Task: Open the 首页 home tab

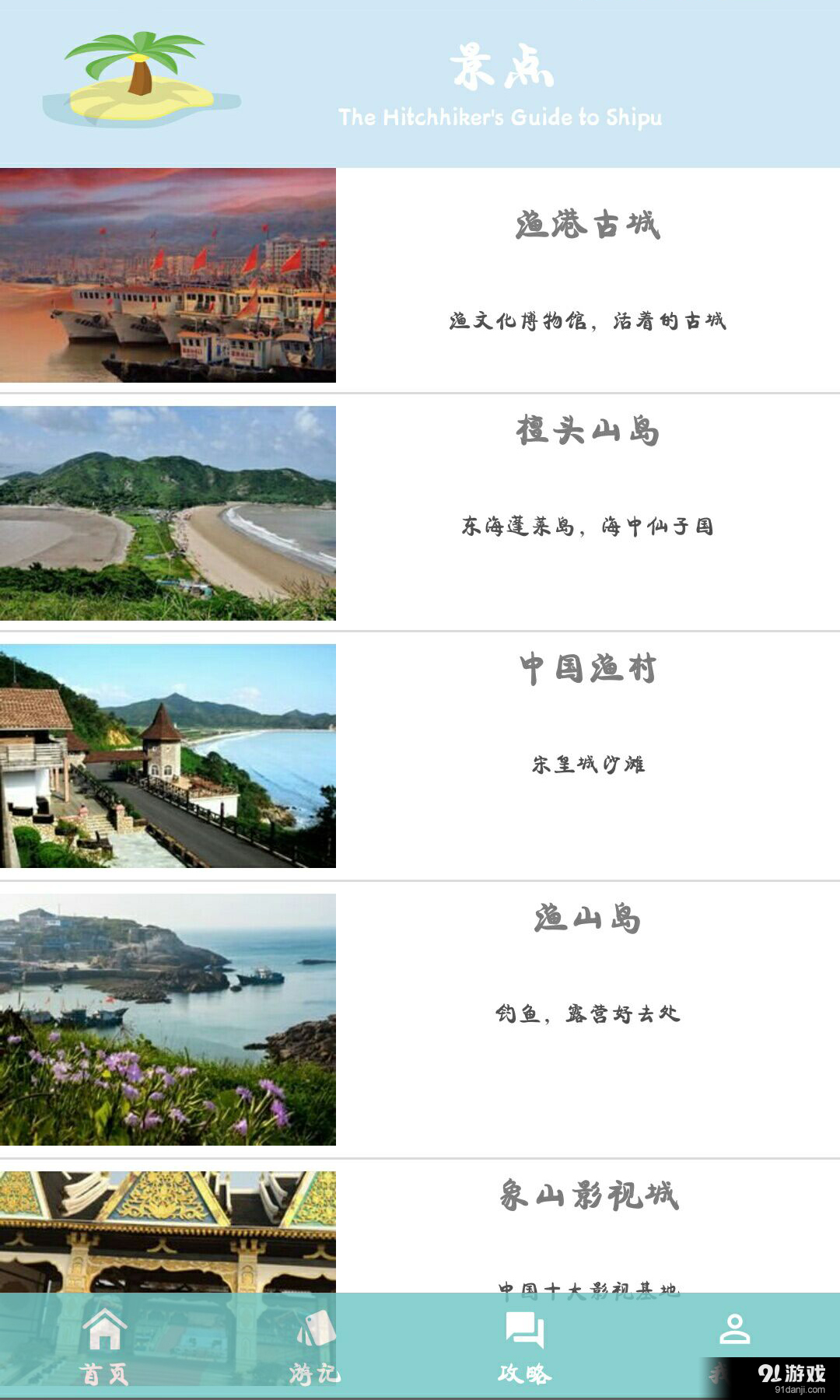Action: pyautogui.click(x=105, y=1353)
